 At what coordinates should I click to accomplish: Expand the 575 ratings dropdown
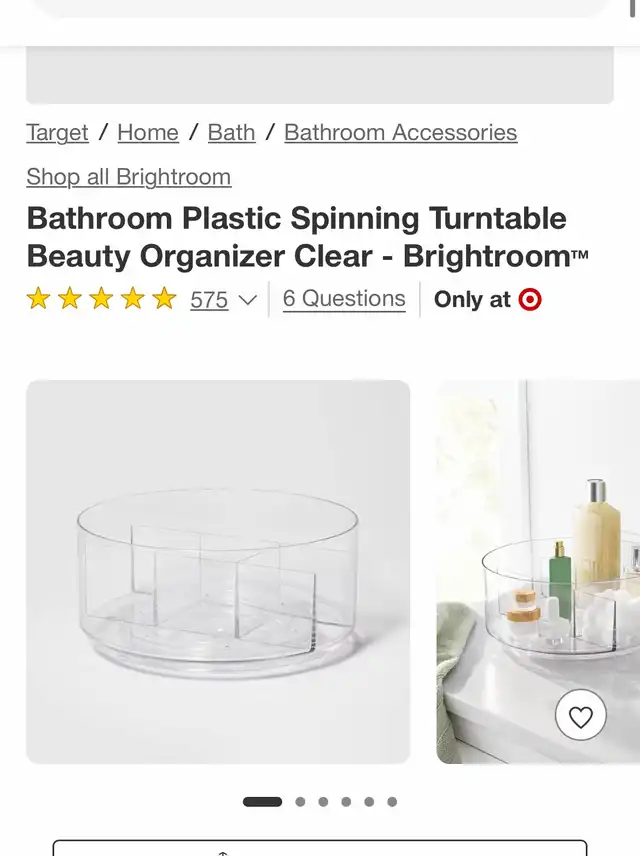(223, 299)
